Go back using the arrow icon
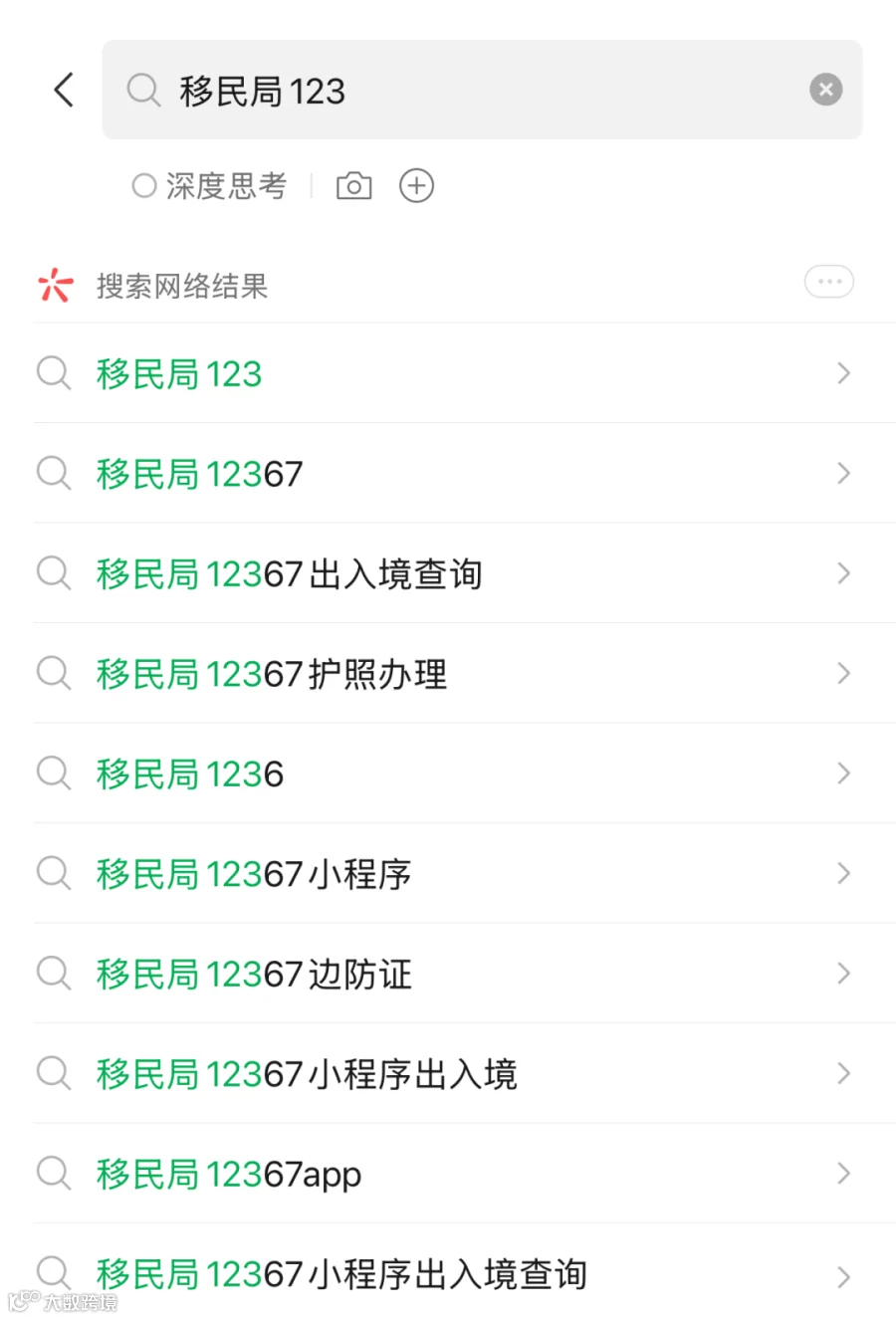Viewport: 896px width, 1319px height. (64, 91)
